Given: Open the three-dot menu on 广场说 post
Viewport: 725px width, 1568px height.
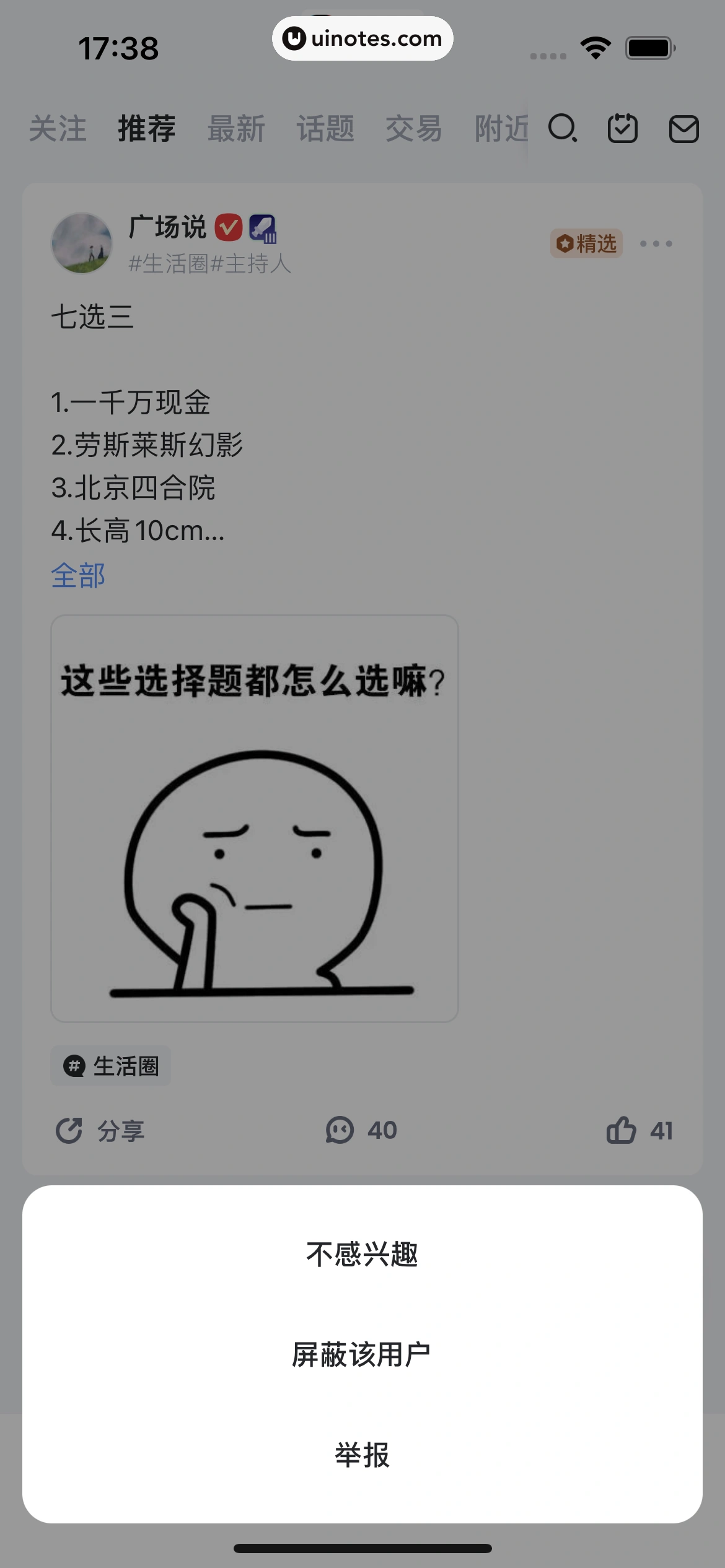Looking at the screenshot, I should pos(656,244).
